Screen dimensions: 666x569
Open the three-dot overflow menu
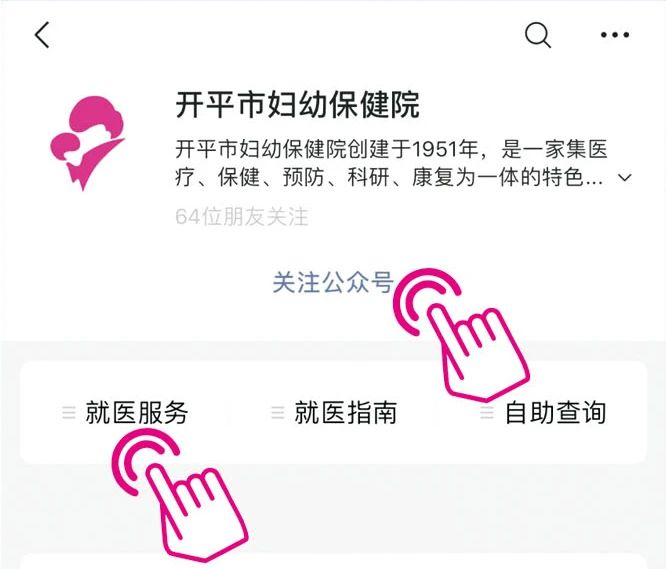pyautogui.click(x=615, y=35)
